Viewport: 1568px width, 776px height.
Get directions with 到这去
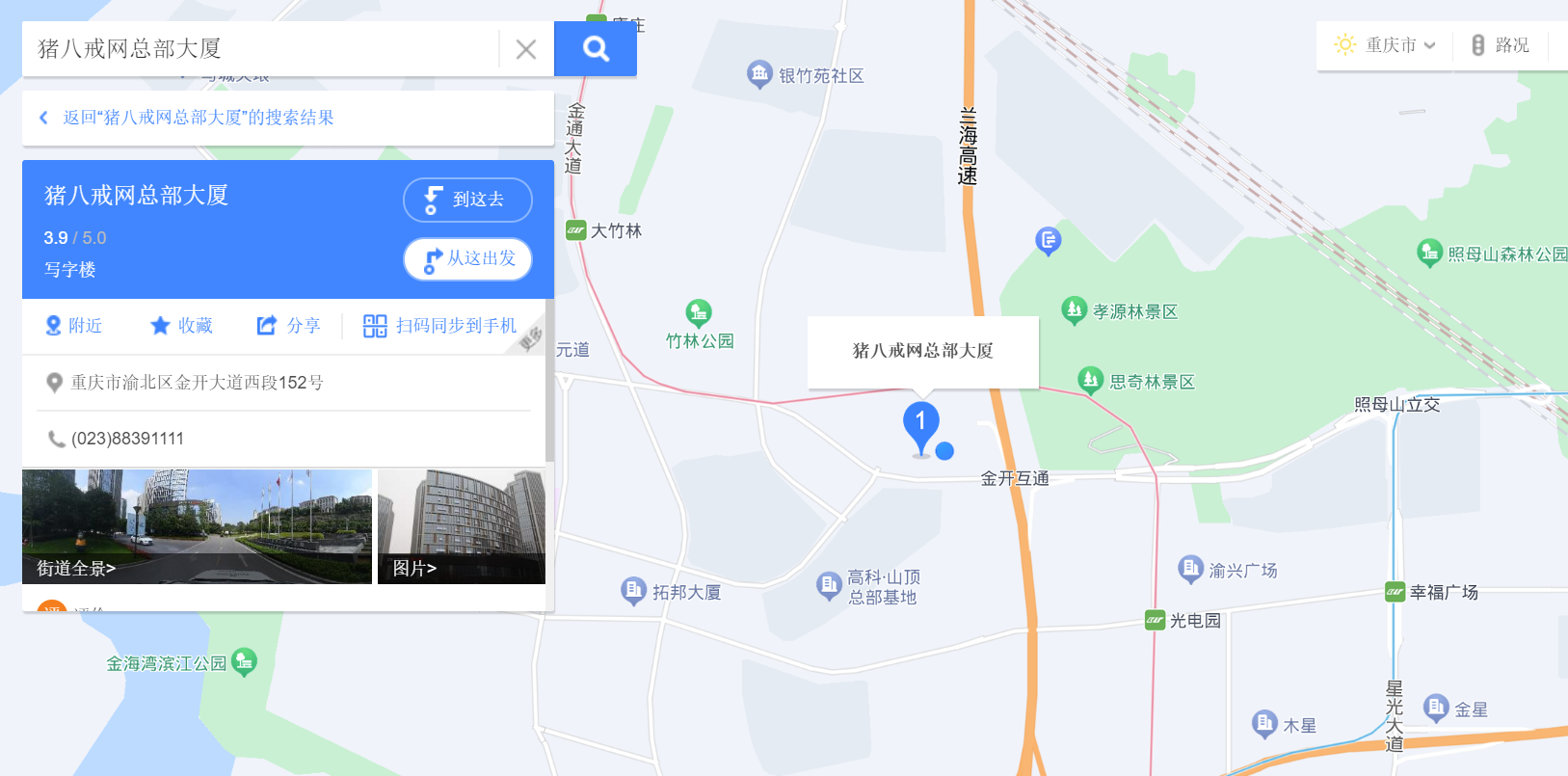click(467, 200)
